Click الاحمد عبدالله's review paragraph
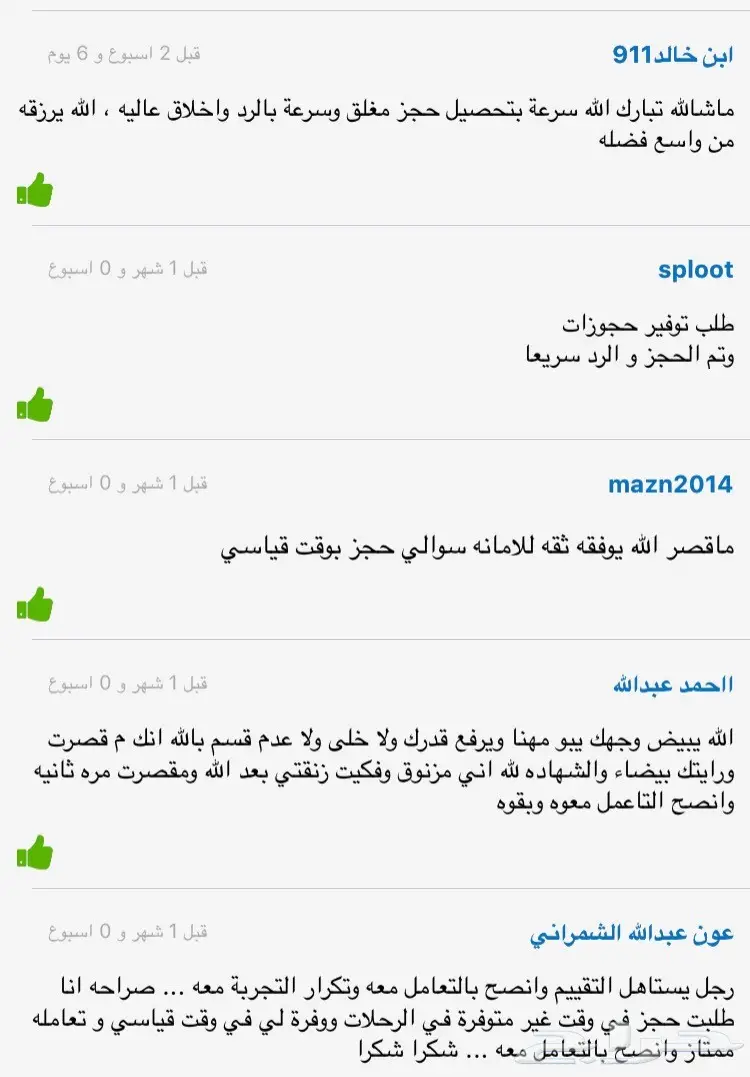This screenshot has height=1077, width=750. tap(375, 768)
